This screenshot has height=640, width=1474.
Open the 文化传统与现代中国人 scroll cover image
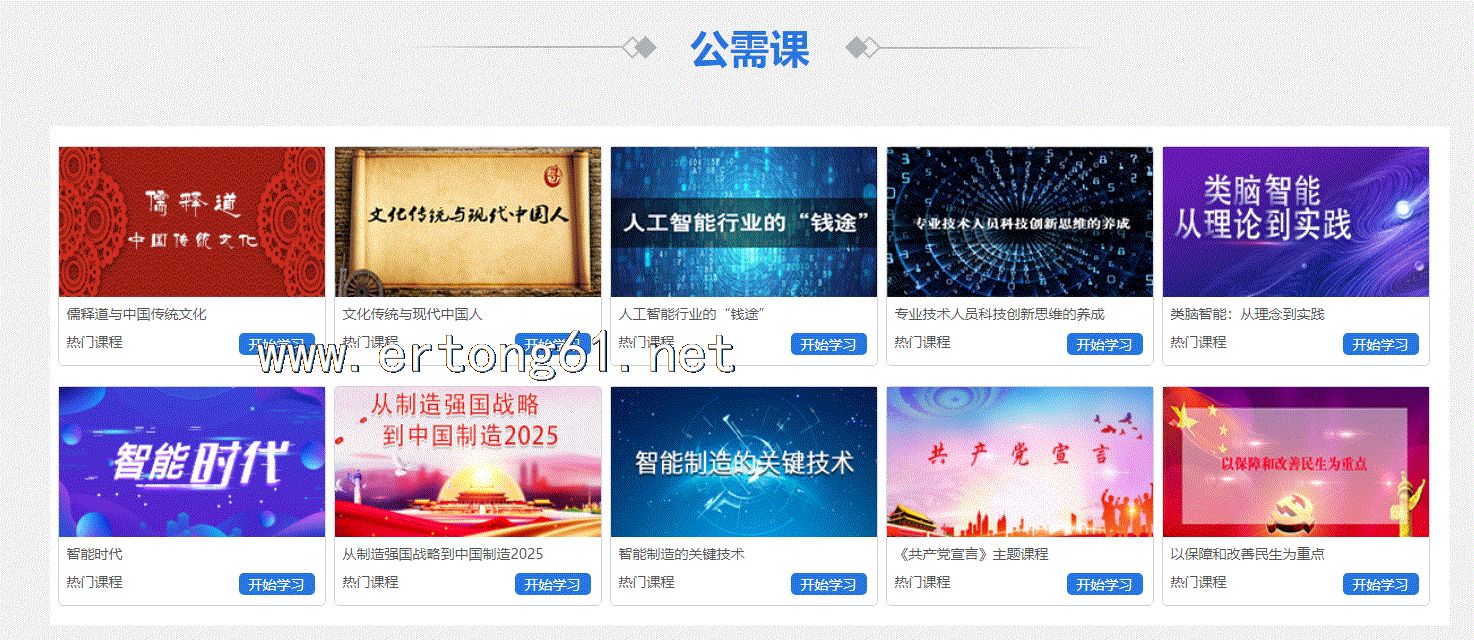[468, 222]
